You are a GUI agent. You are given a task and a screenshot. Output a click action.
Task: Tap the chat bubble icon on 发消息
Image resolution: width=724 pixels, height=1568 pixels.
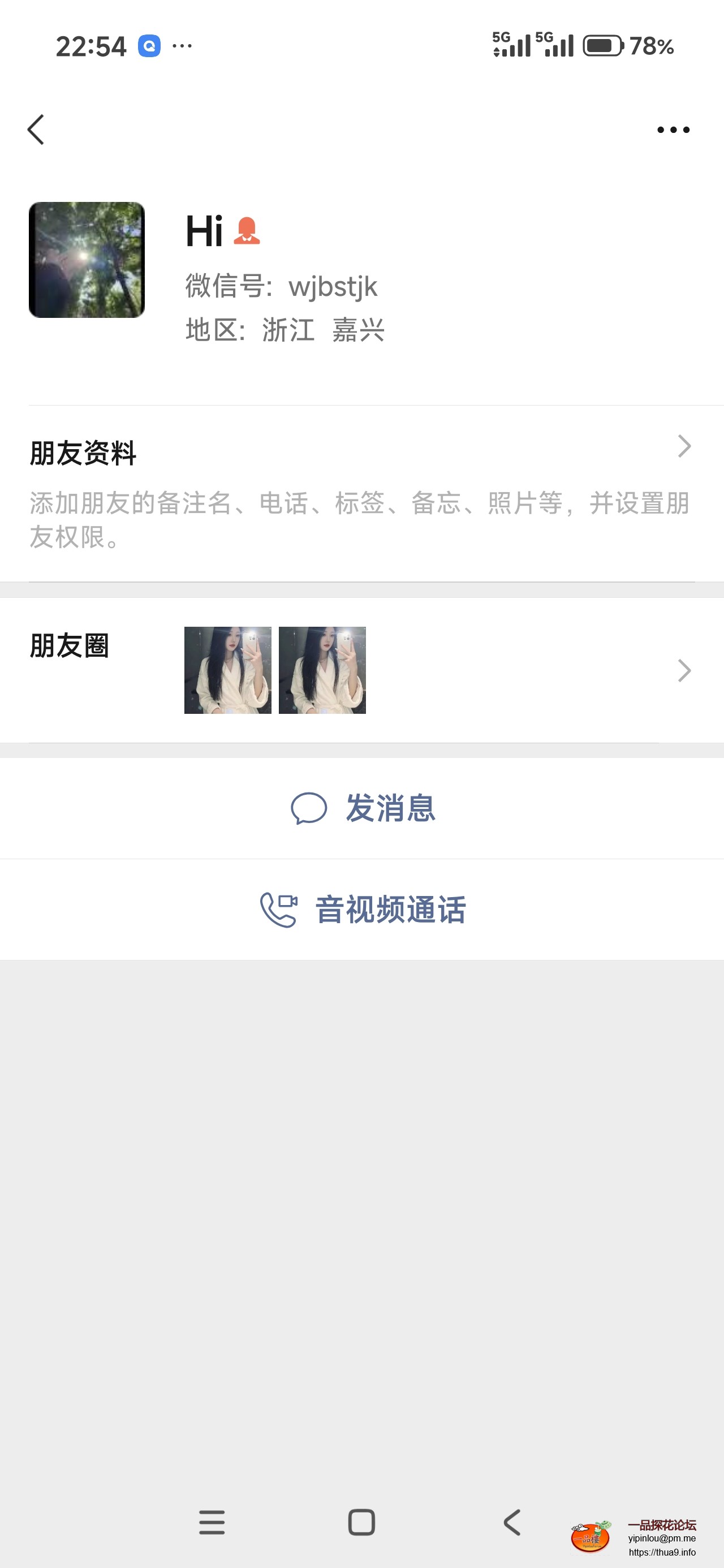pyautogui.click(x=310, y=809)
